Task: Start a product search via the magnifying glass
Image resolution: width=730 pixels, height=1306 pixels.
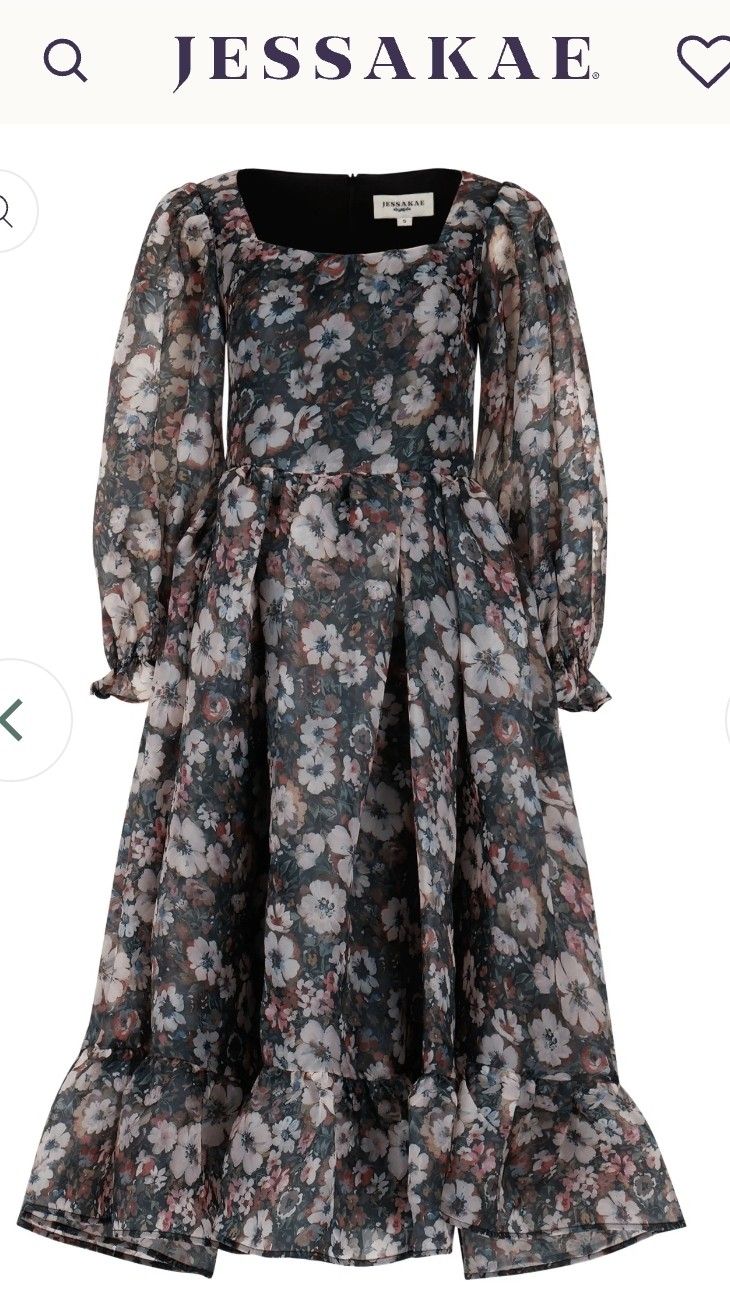Action: click(x=65, y=60)
